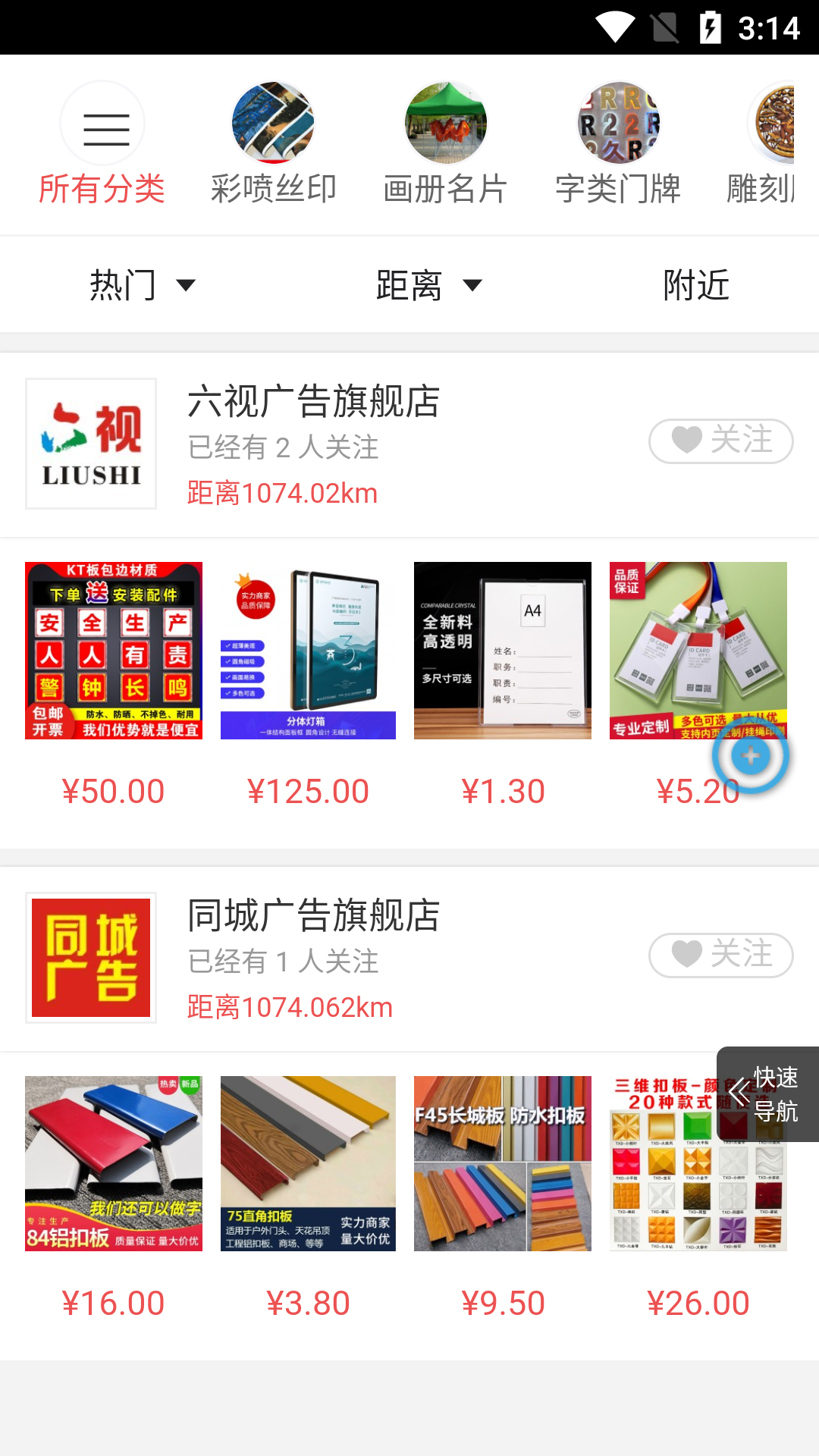Select the 画册名片 category
819x1456 pixels.
pos(445,144)
